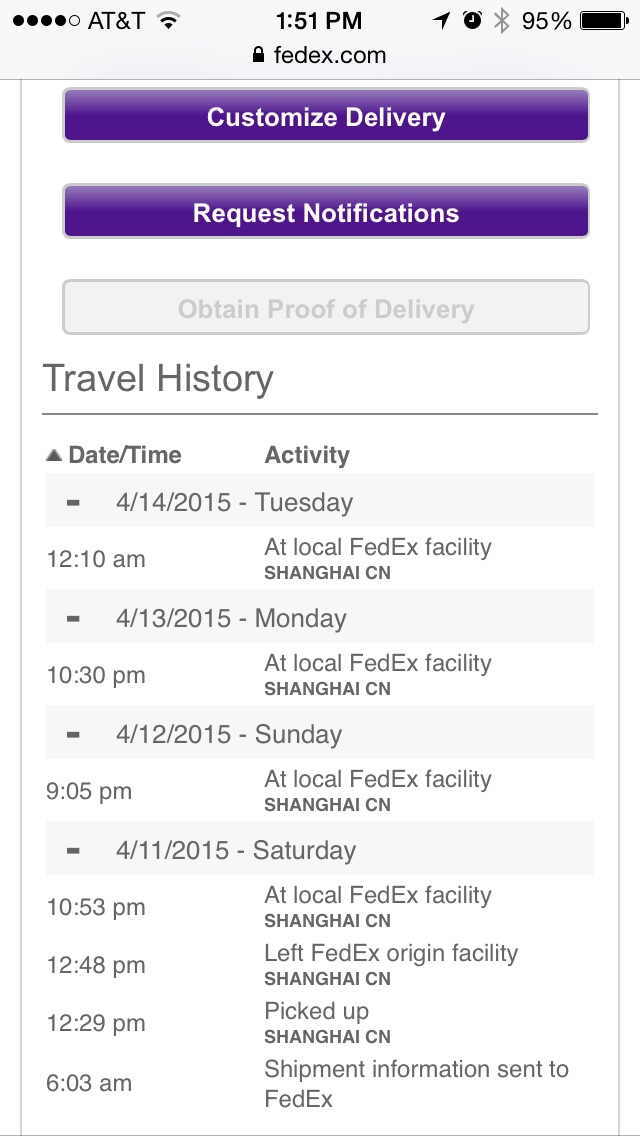Collapse the 4/11/2015 Saturday section
The height and width of the screenshot is (1136, 640).
pyautogui.click(x=73, y=850)
